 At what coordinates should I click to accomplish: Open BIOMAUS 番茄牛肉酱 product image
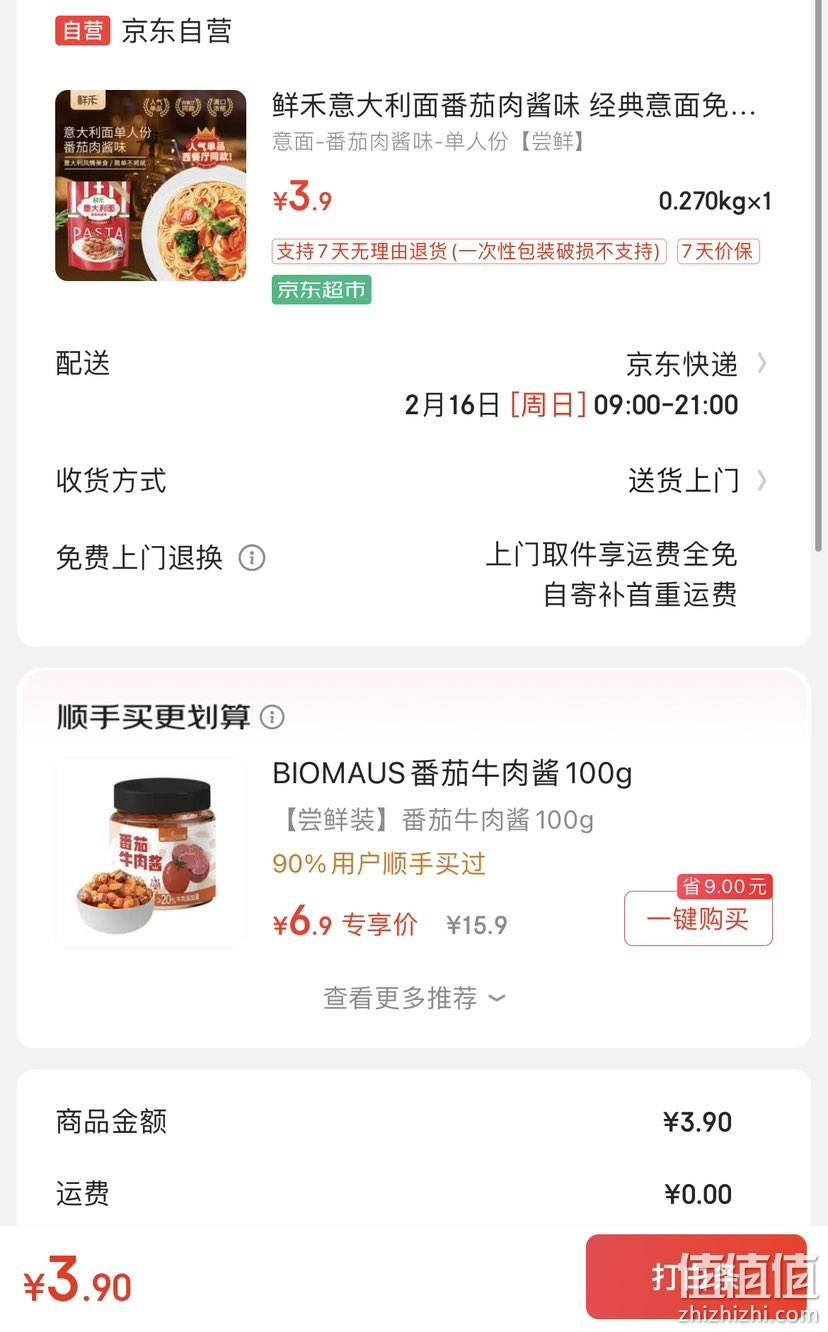click(x=151, y=853)
